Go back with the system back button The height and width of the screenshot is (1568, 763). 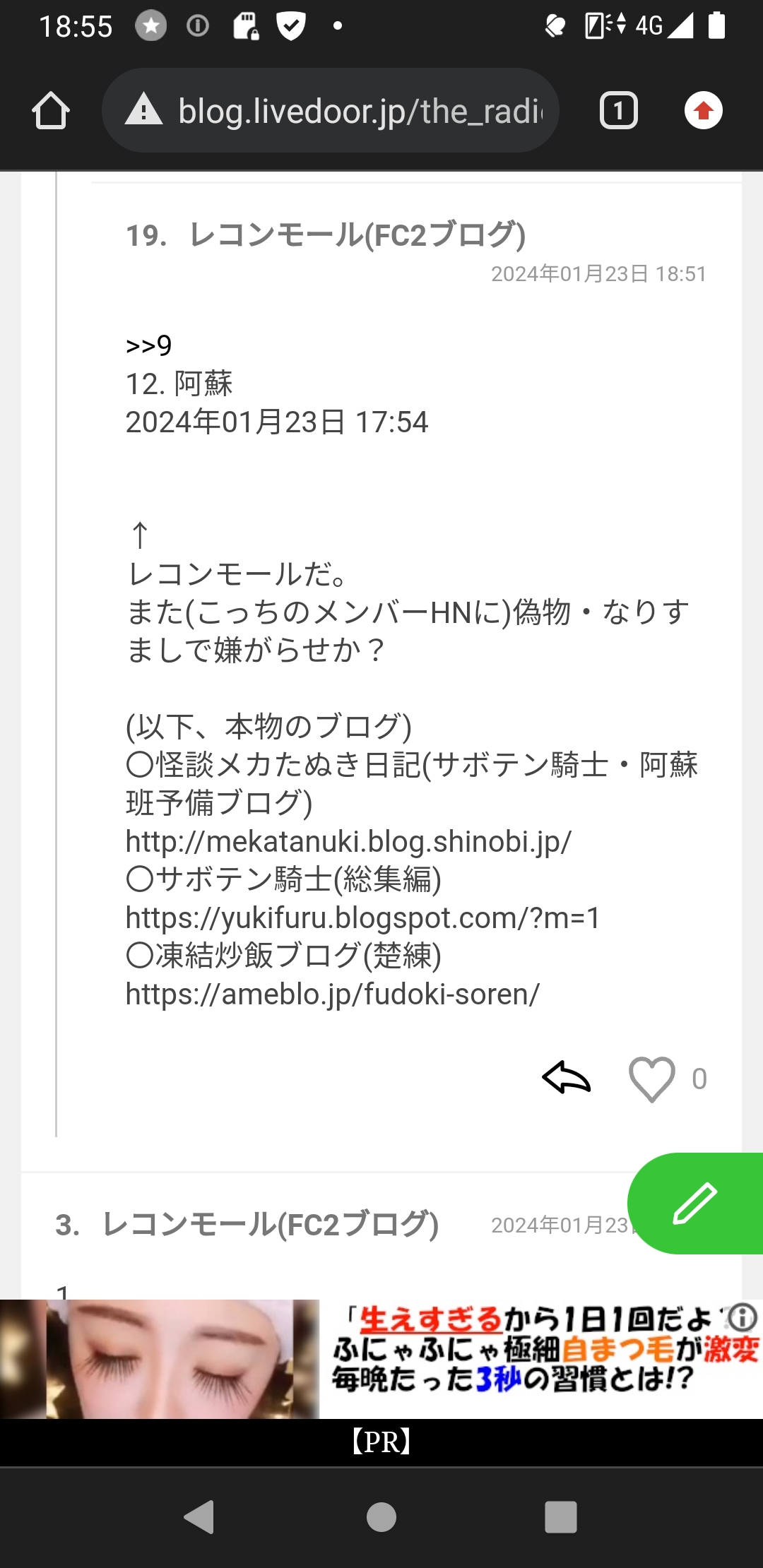click(x=199, y=1517)
